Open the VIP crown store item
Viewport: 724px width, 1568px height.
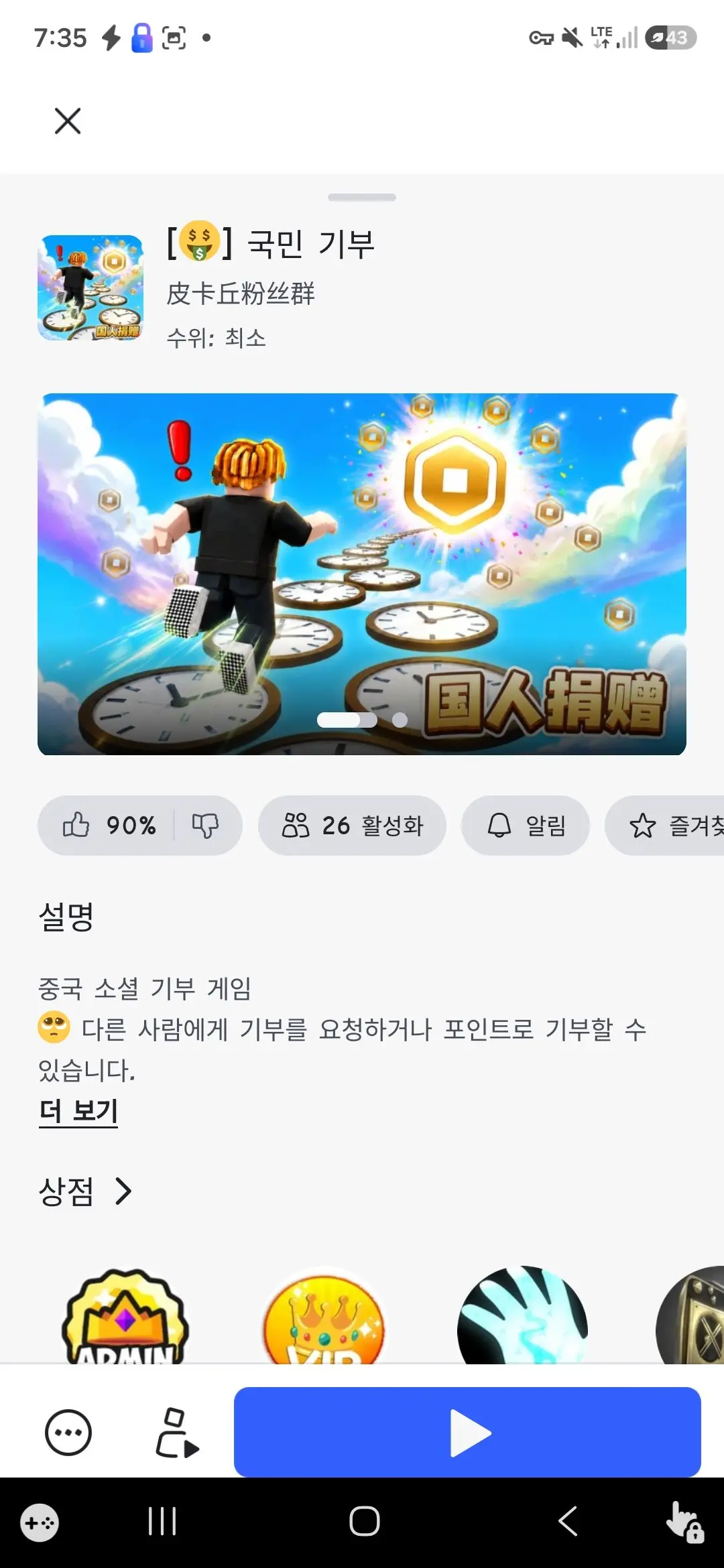[x=324, y=1316]
